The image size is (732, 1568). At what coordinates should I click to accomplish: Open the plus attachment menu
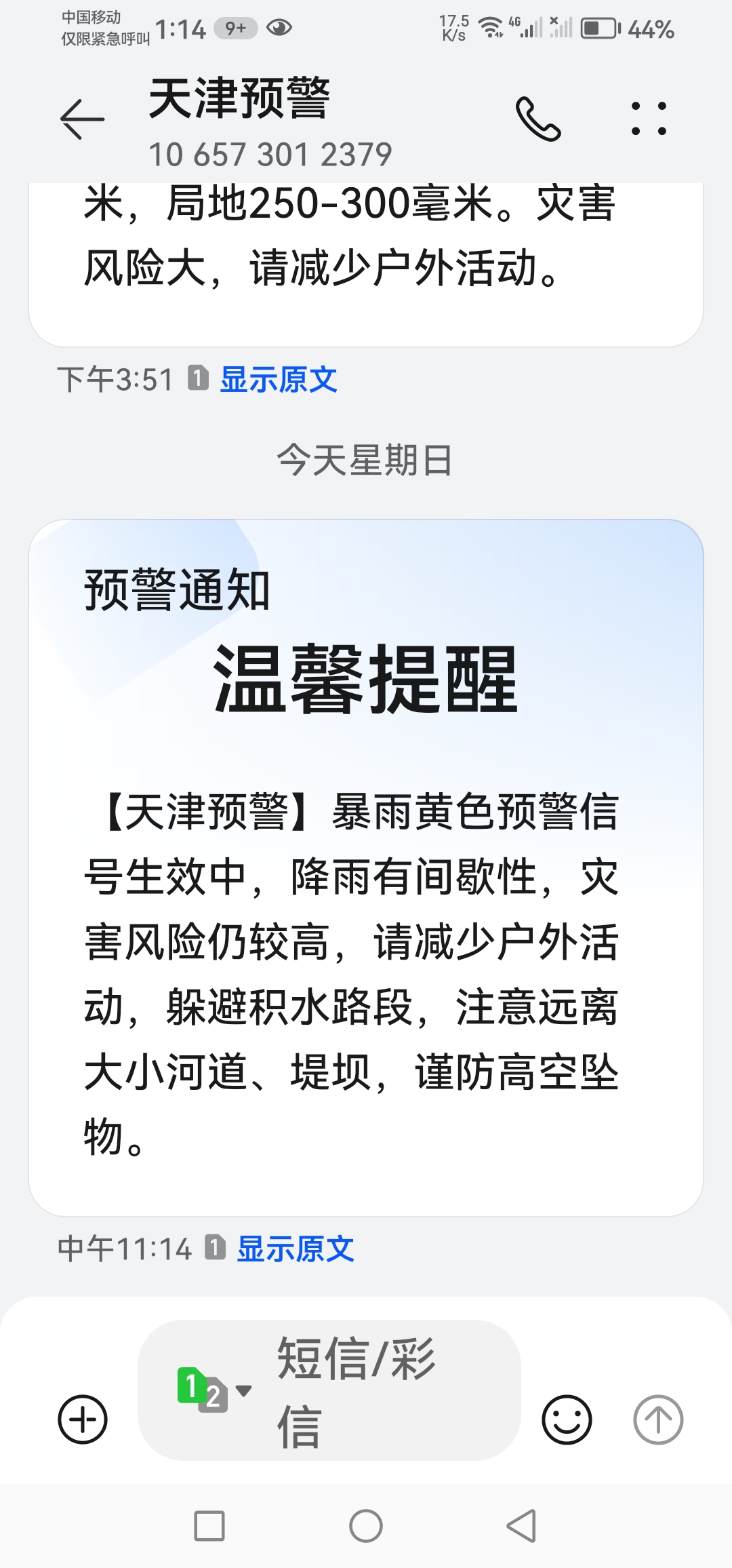point(83,1419)
